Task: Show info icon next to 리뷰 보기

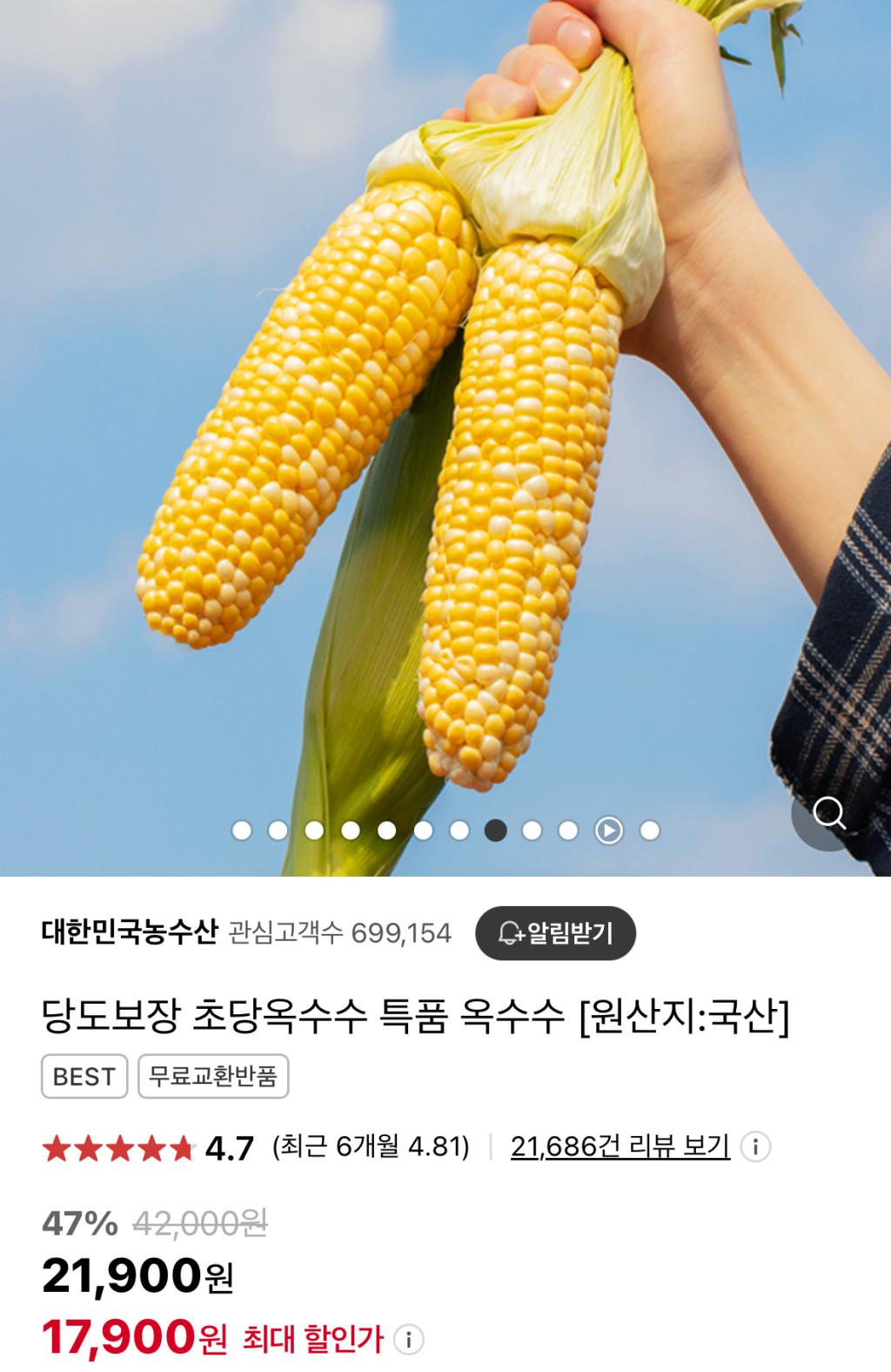Action: click(x=755, y=1147)
